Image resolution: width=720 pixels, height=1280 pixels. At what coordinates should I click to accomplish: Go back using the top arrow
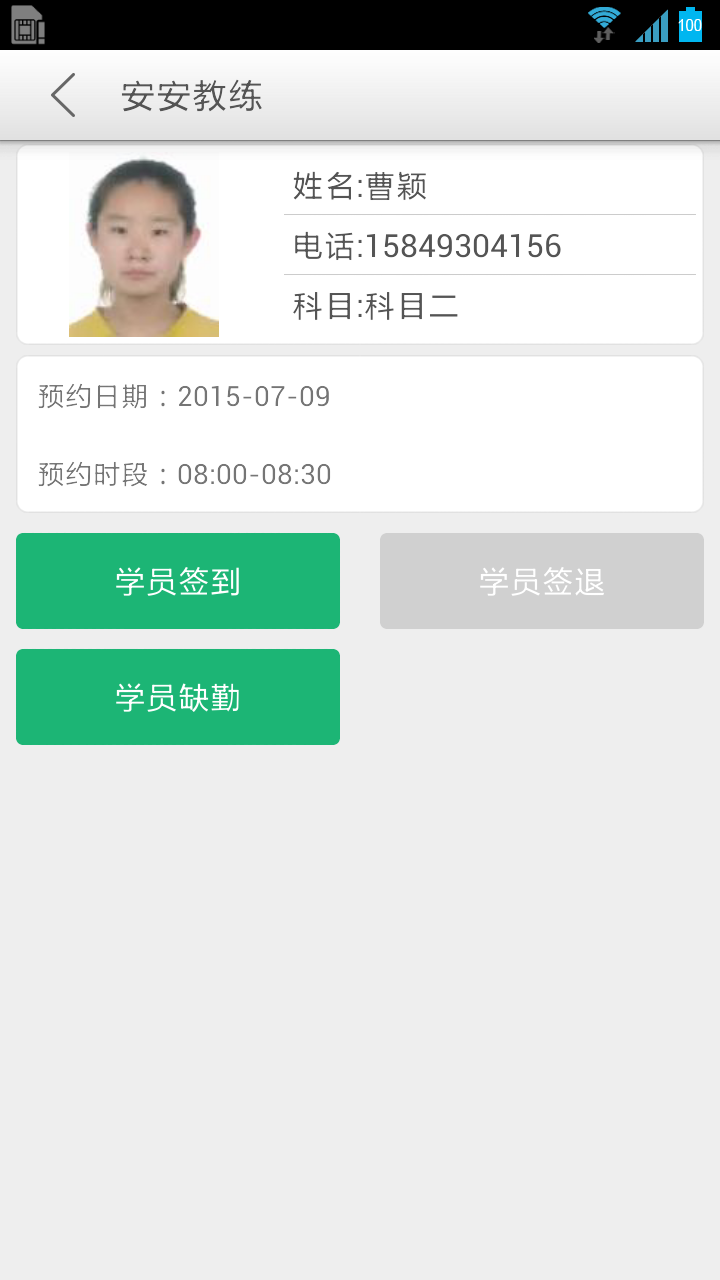(63, 96)
